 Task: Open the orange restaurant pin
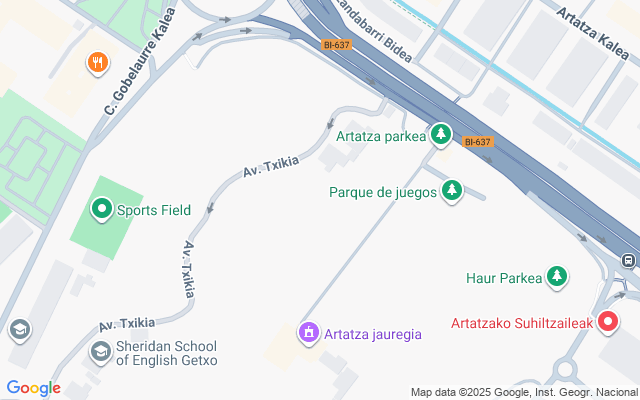(x=97, y=63)
